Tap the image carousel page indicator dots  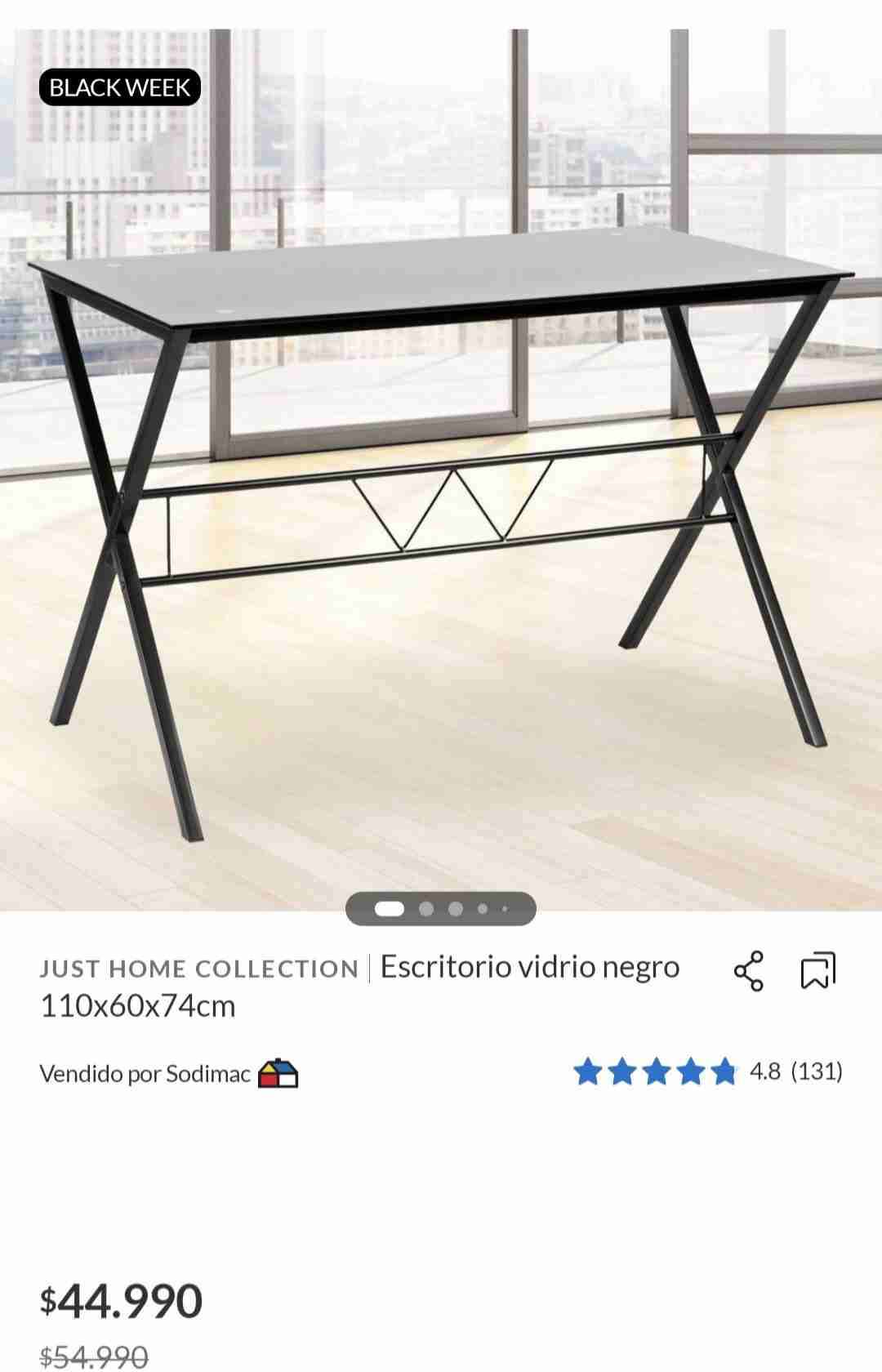pos(441,909)
